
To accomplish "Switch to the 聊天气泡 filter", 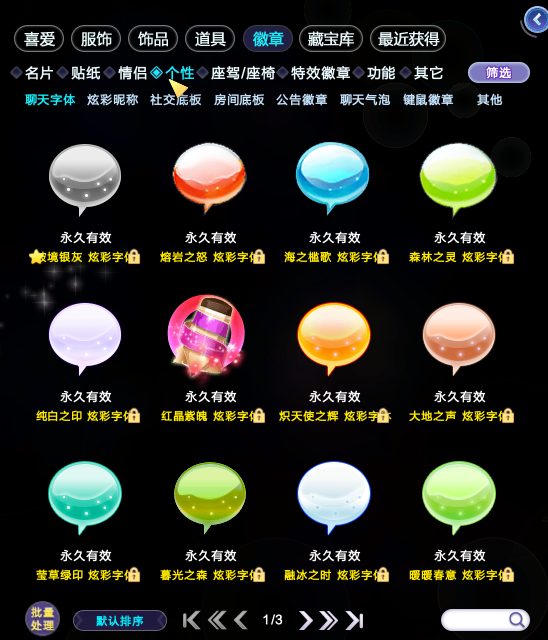I will [x=365, y=100].
